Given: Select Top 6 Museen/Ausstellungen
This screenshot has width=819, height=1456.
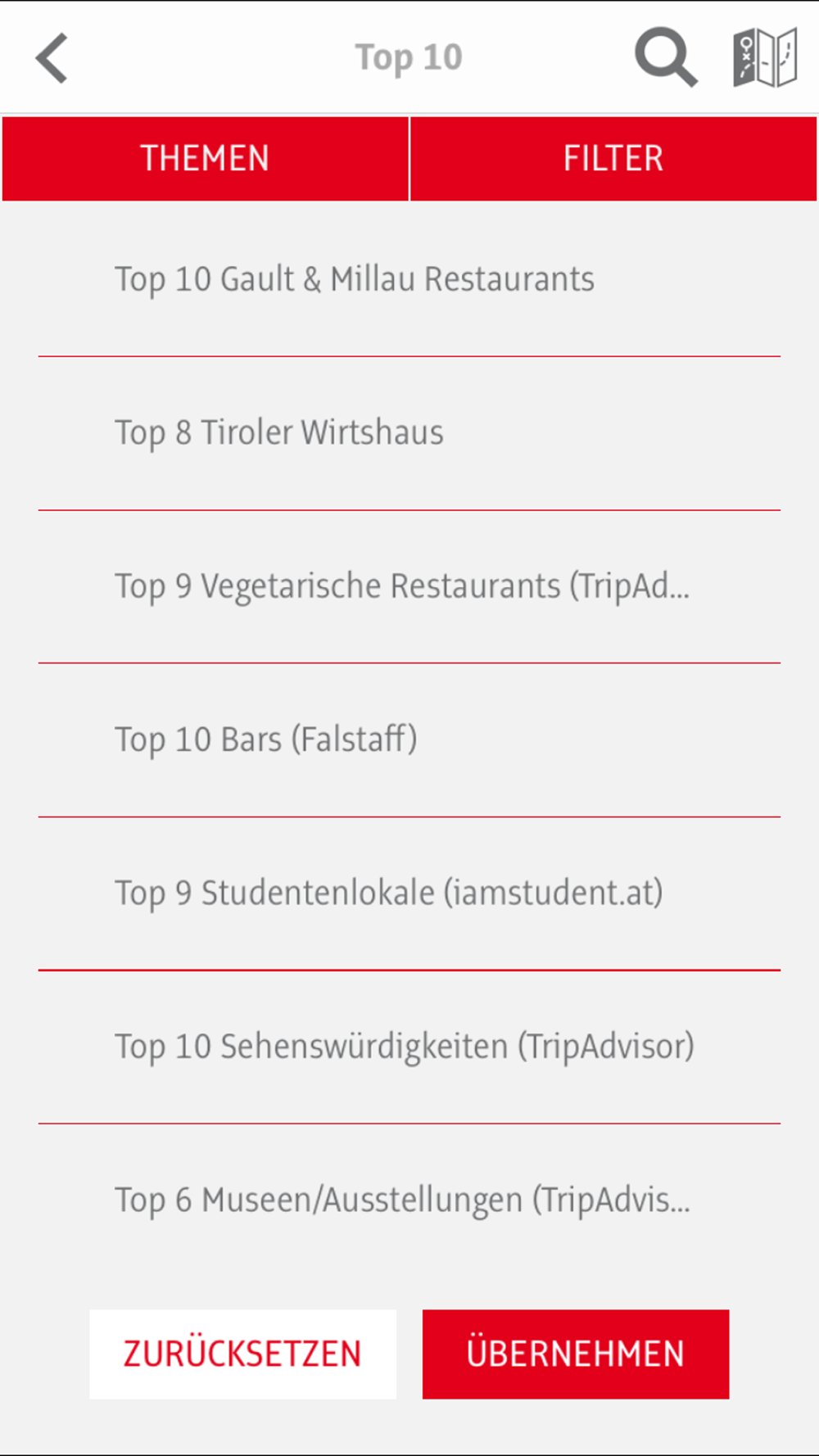Looking at the screenshot, I should [409, 1201].
